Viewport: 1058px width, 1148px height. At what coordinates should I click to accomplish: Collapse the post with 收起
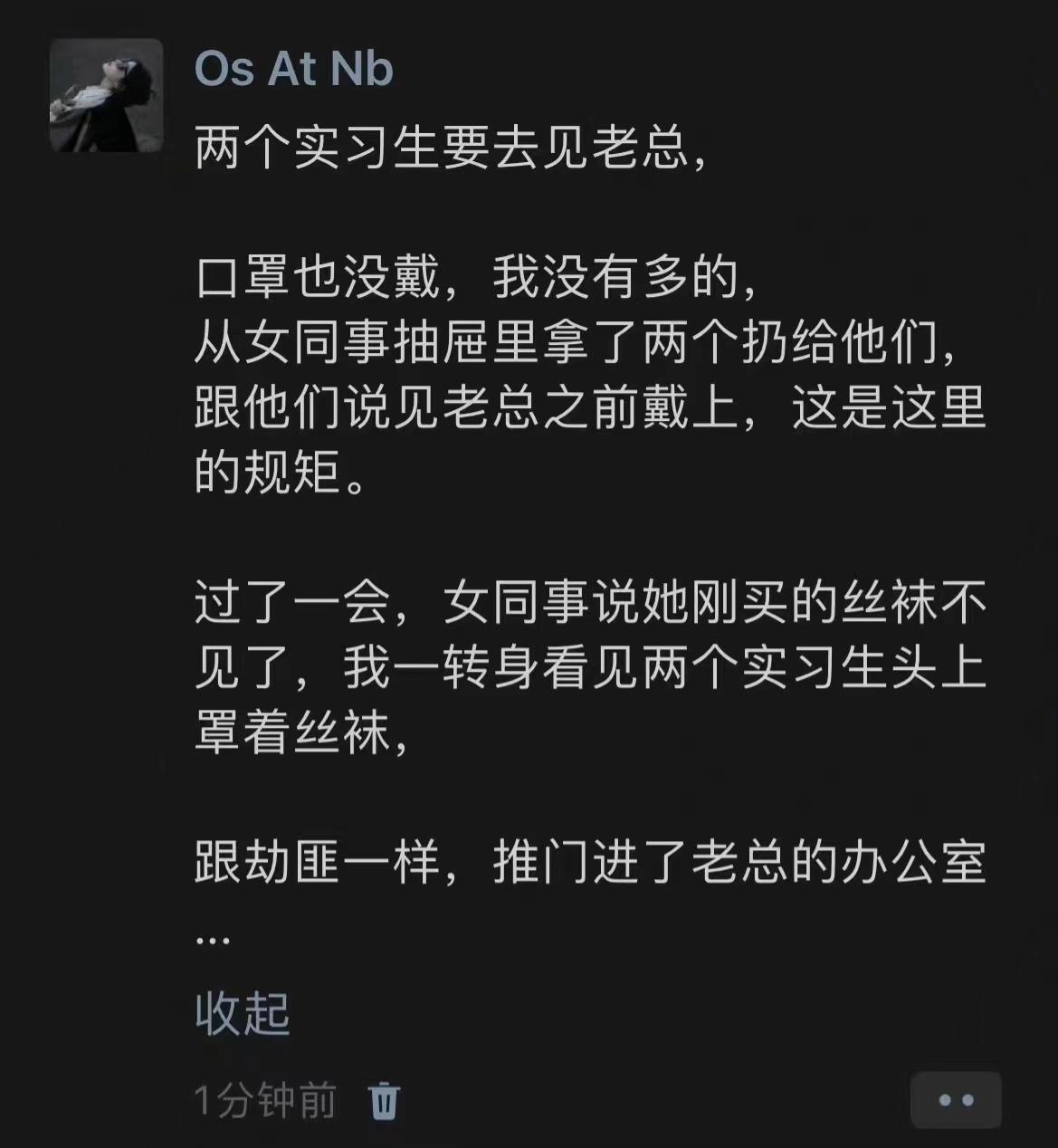pyautogui.click(x=243, y=1014)
